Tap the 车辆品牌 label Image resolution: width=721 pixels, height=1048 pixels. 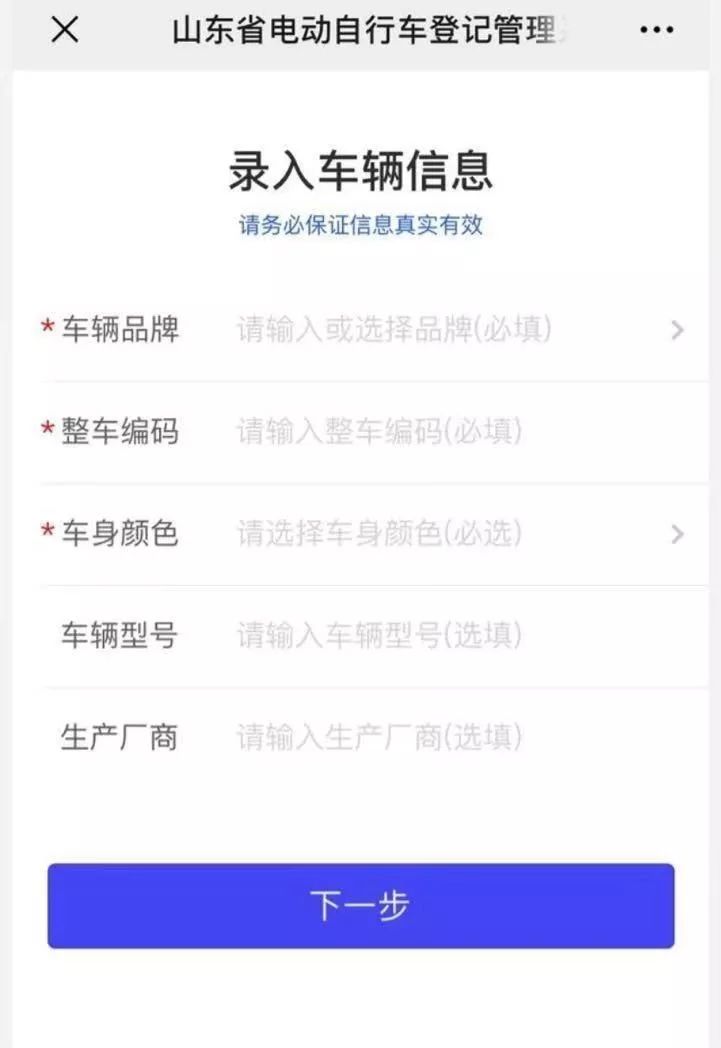[118, 329]
